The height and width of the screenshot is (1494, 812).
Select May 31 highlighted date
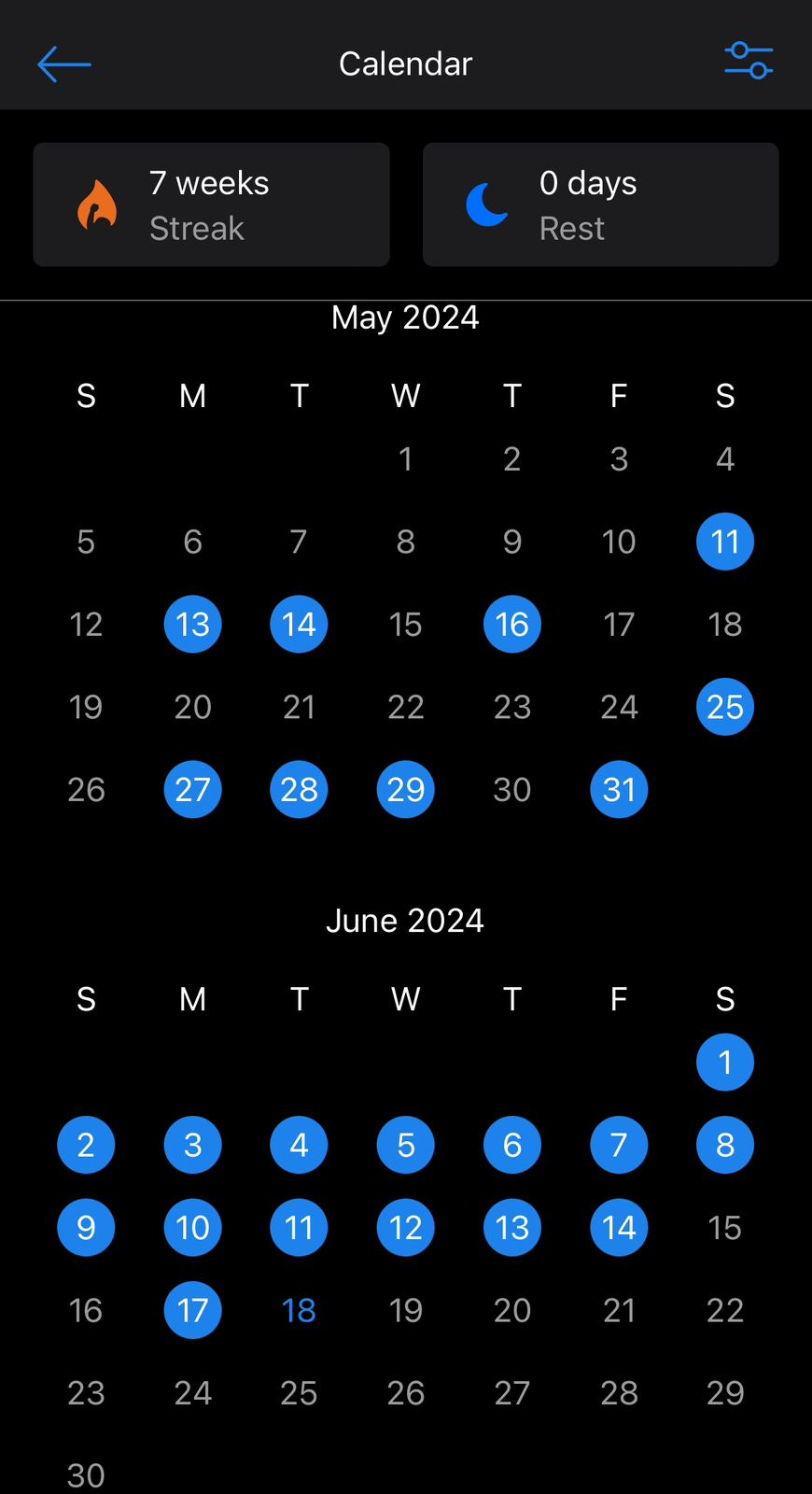click(x=619, y=790)
